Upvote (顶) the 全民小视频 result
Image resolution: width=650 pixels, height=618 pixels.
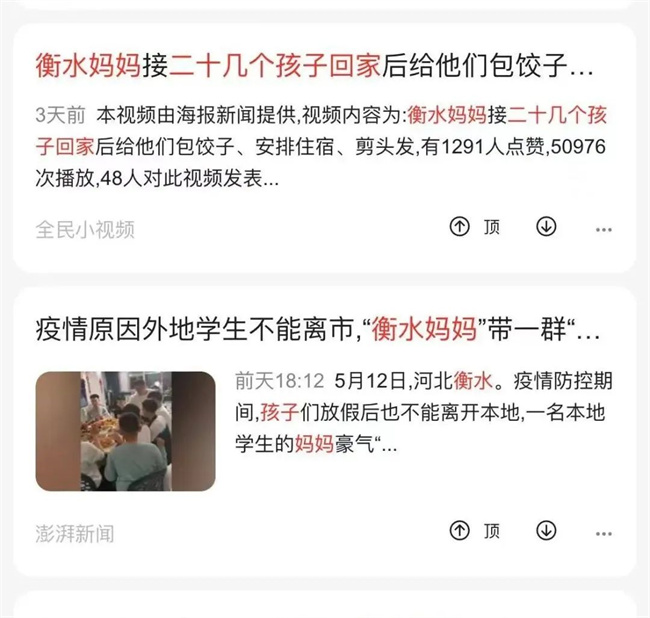pos(474,227)
